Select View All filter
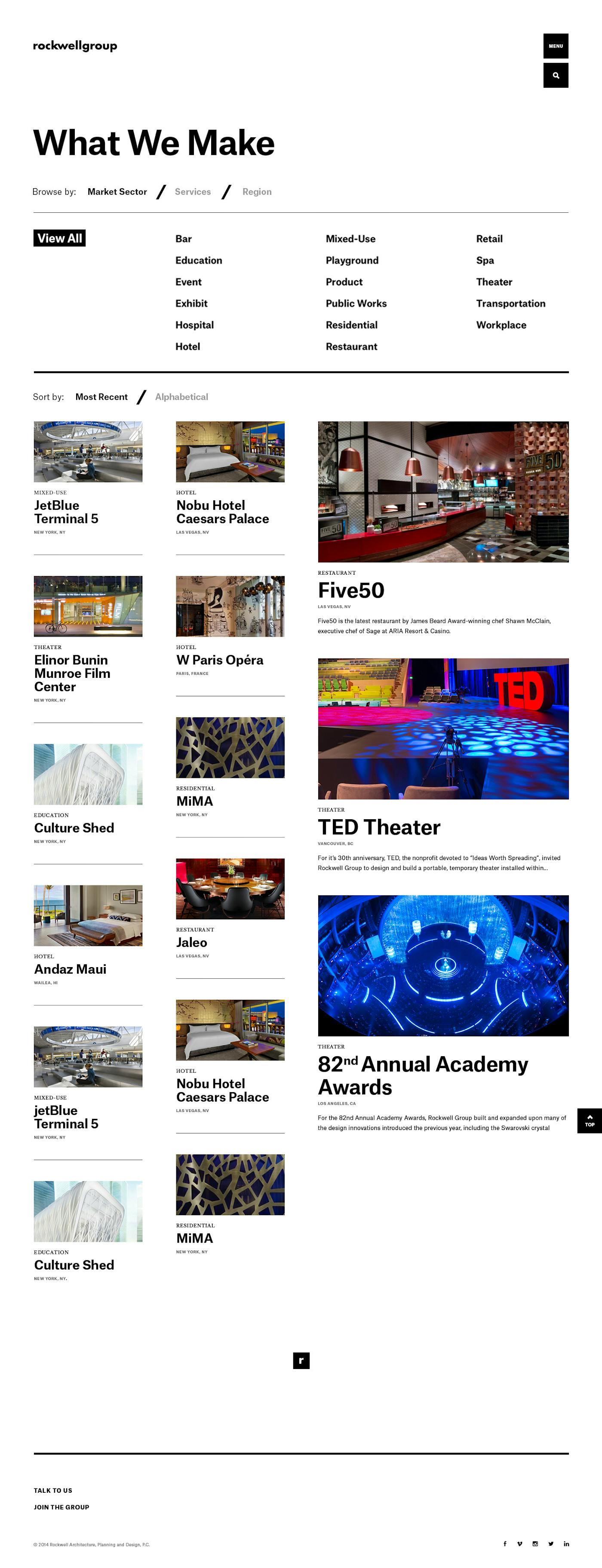 pyautogui.click(x=59, y=239)
